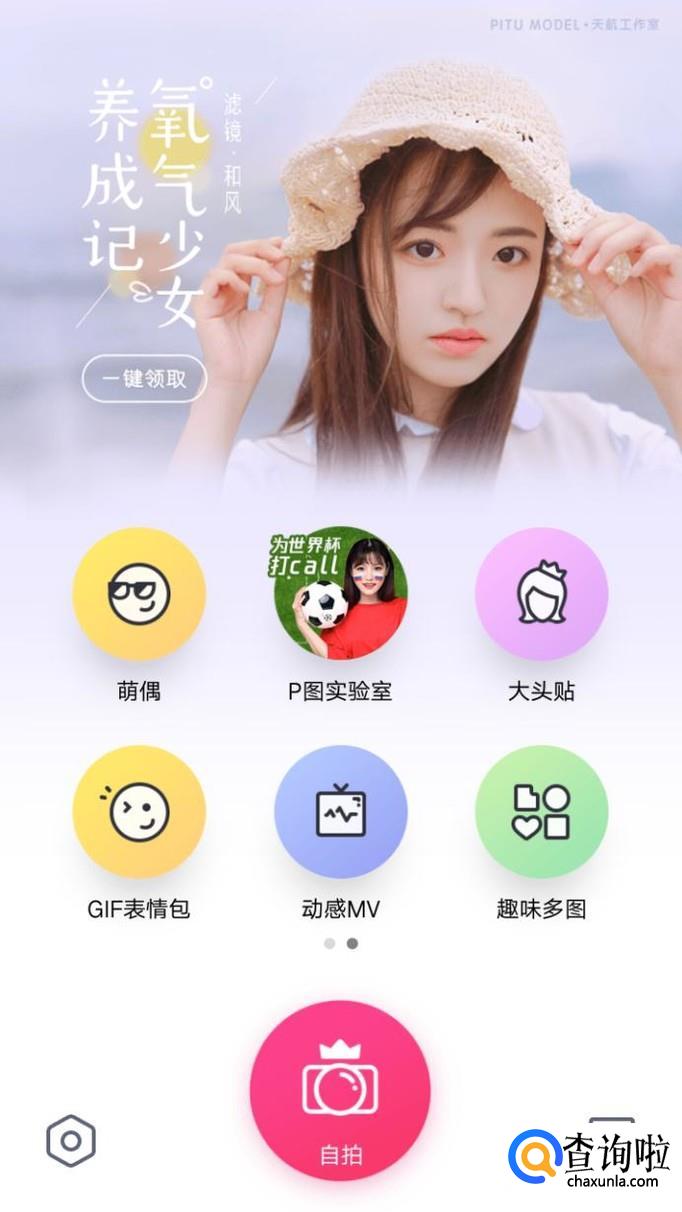The image size is (682, 1212).
Task: Switch to first page indicator dot
Action: coord(329,943)
